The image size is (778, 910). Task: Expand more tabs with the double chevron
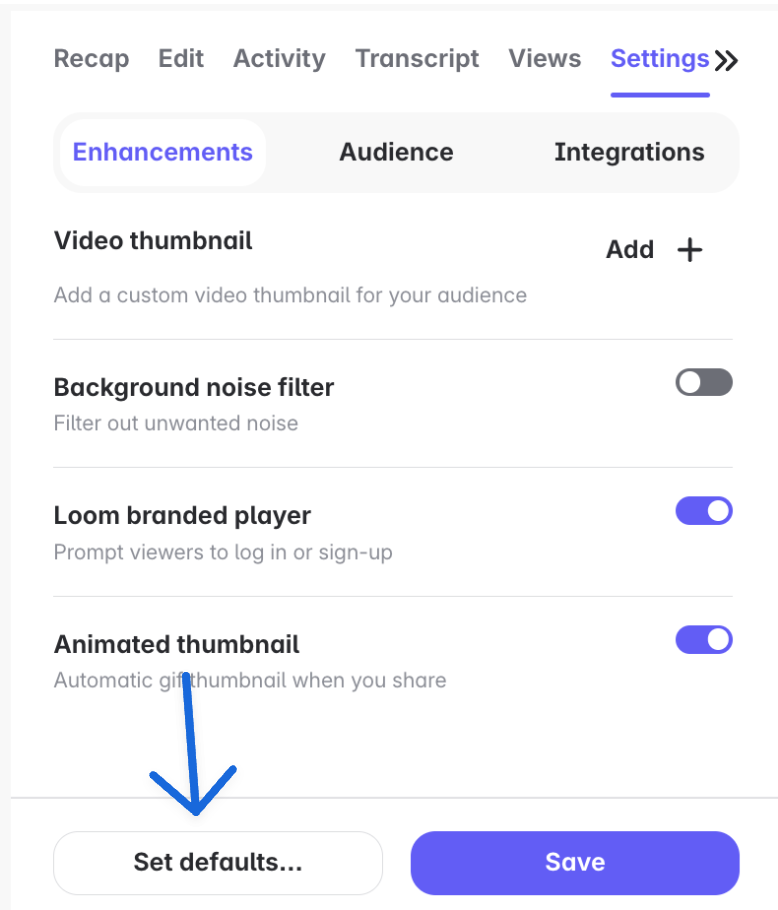(x=726, y=61)
